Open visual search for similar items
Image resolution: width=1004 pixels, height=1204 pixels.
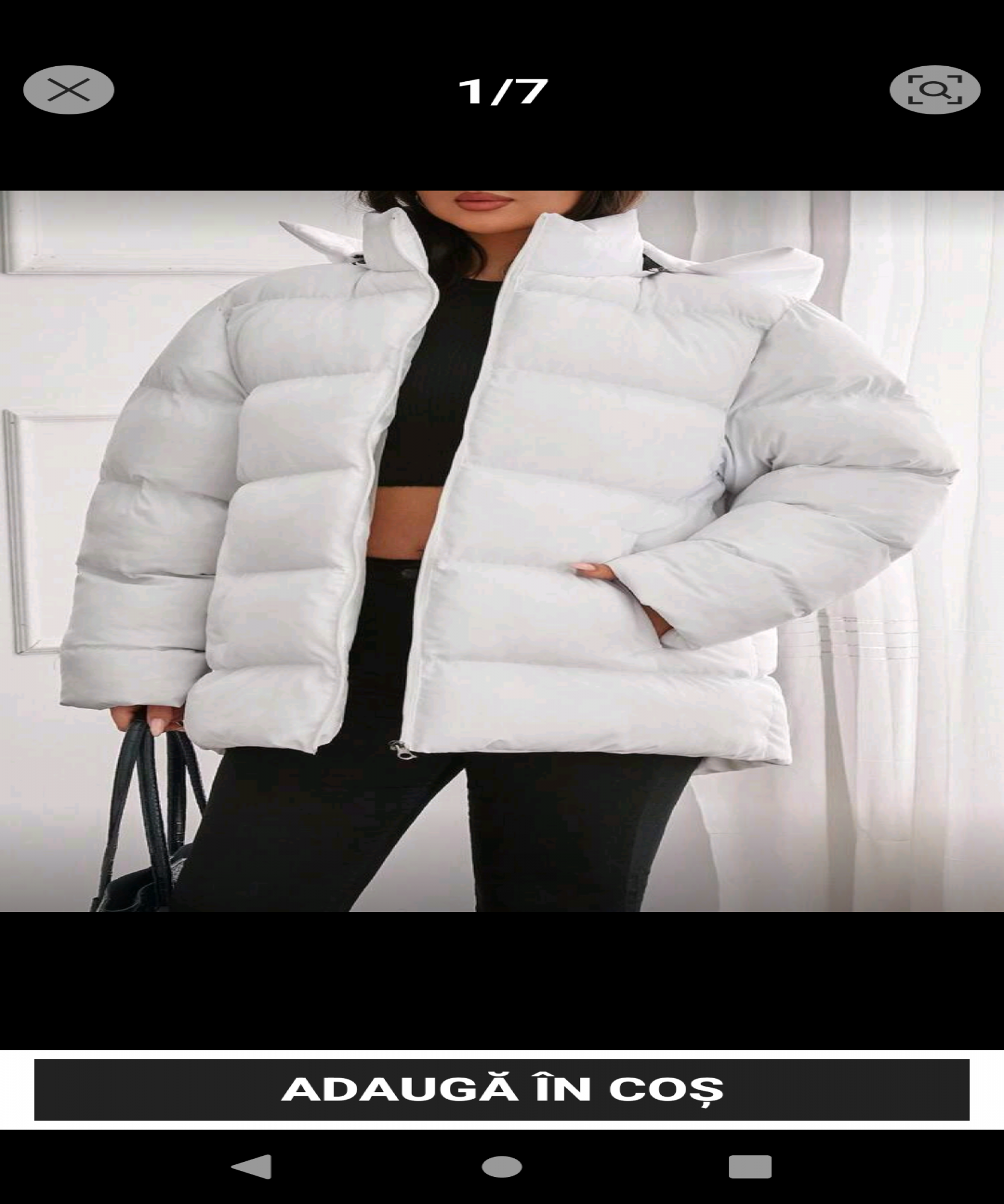point(934,90)
